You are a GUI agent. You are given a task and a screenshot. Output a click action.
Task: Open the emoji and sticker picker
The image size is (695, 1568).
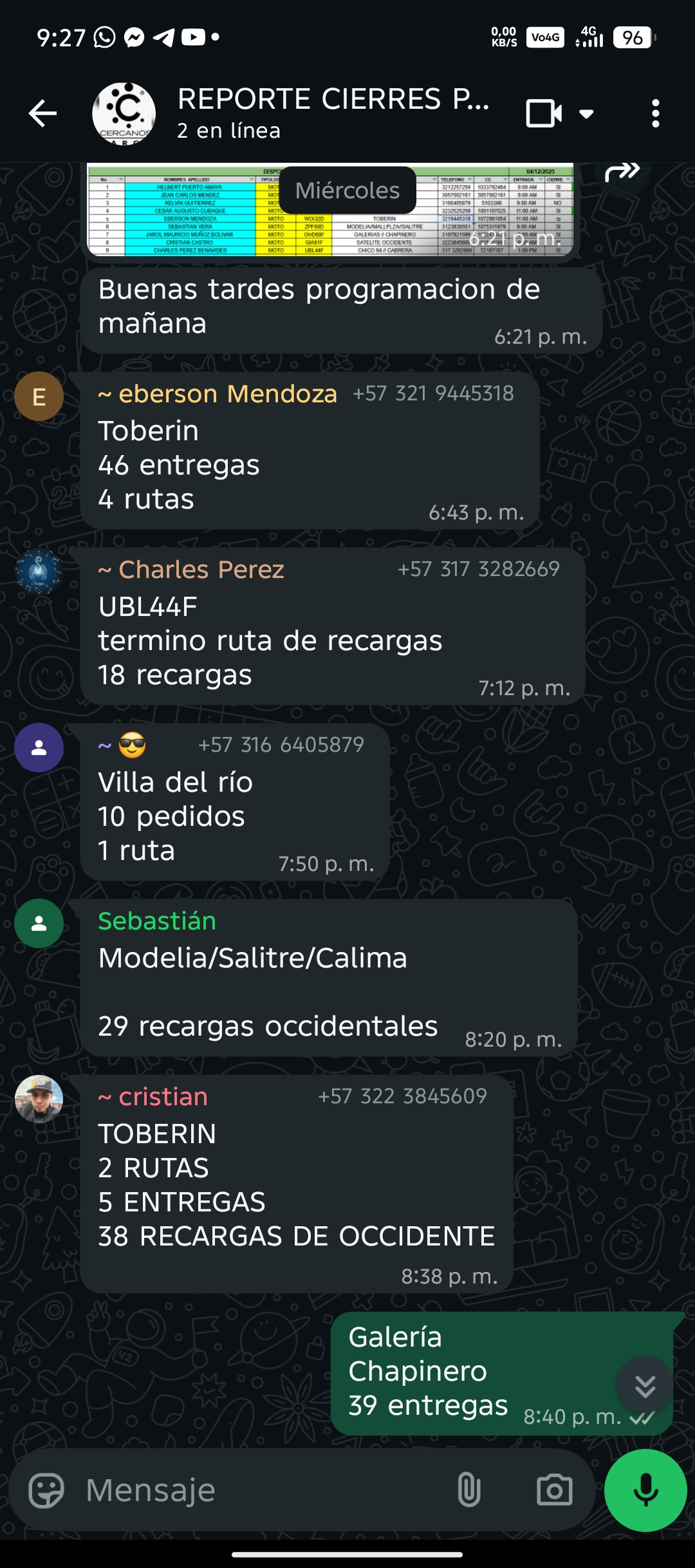(x=46, y=1490)
